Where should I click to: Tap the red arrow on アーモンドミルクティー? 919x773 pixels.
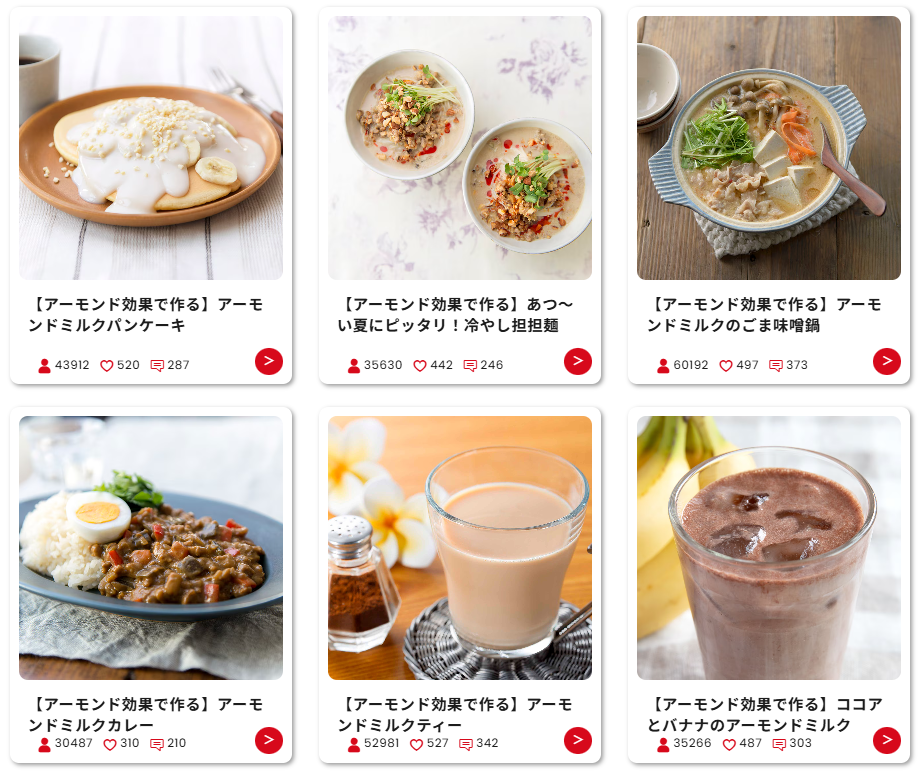pyautogui.click(x=578, y=740)
